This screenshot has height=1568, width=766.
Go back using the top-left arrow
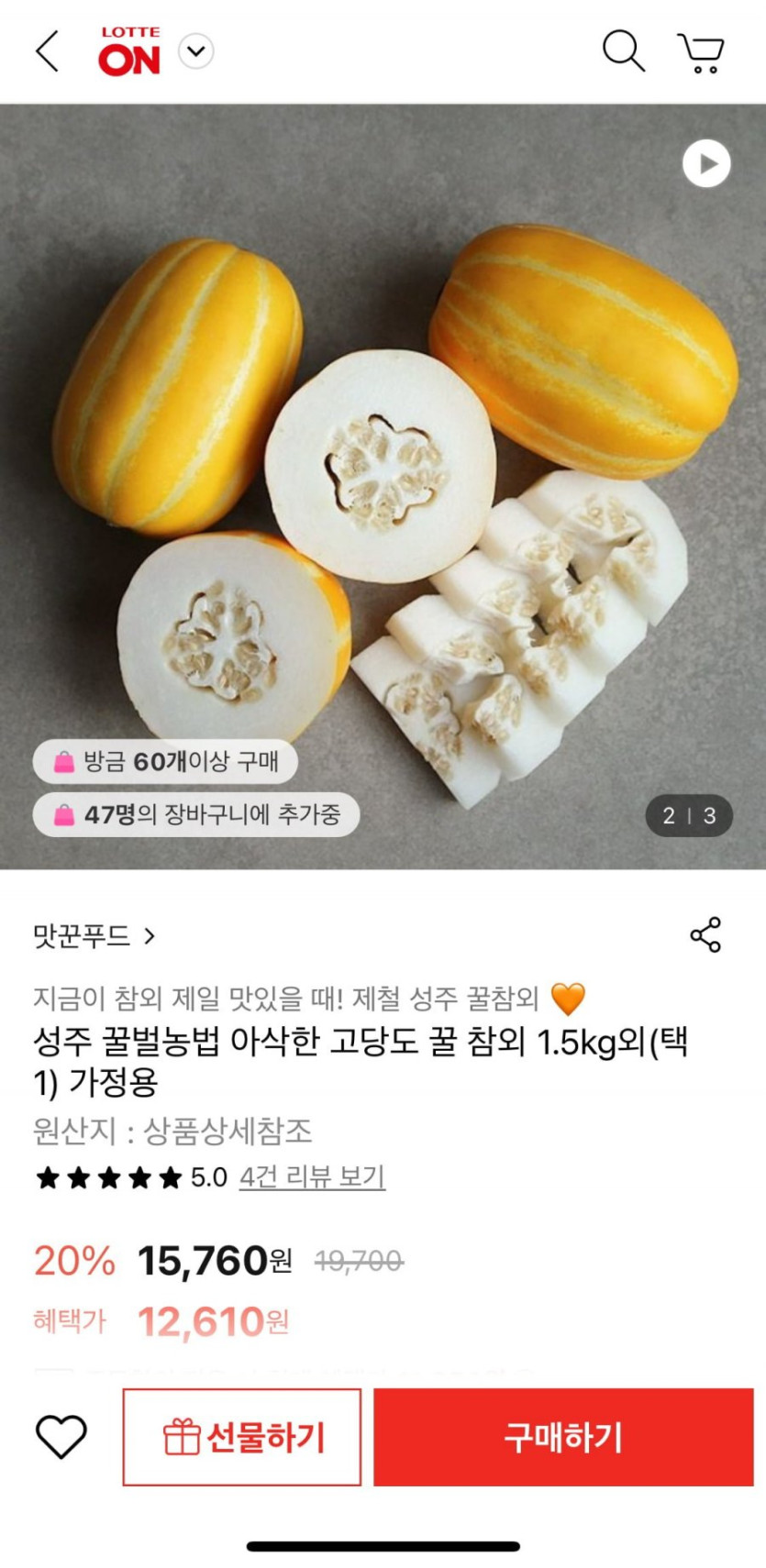point(48,51)
